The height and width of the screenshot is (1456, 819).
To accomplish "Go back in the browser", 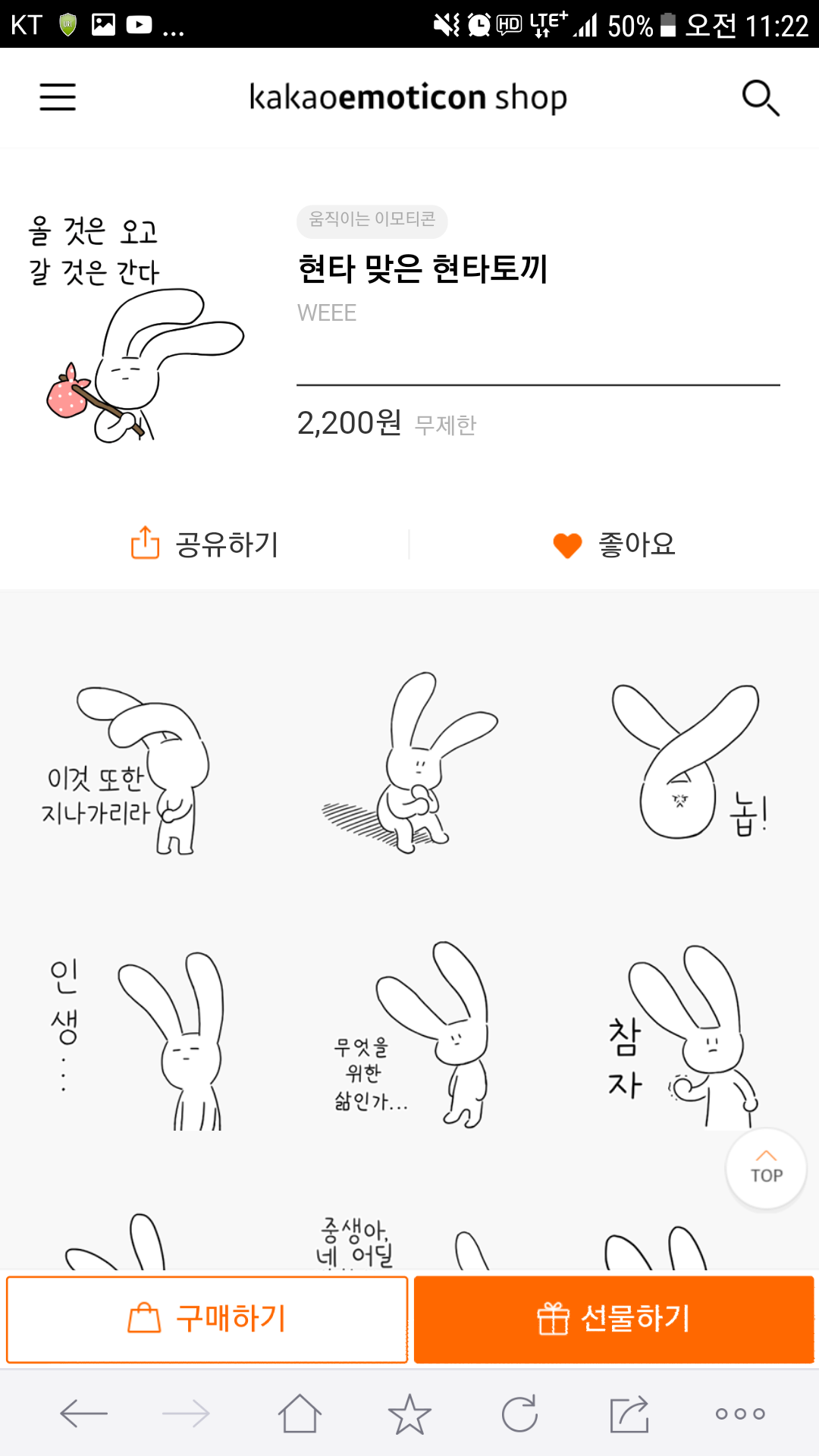I will 83,1414.
